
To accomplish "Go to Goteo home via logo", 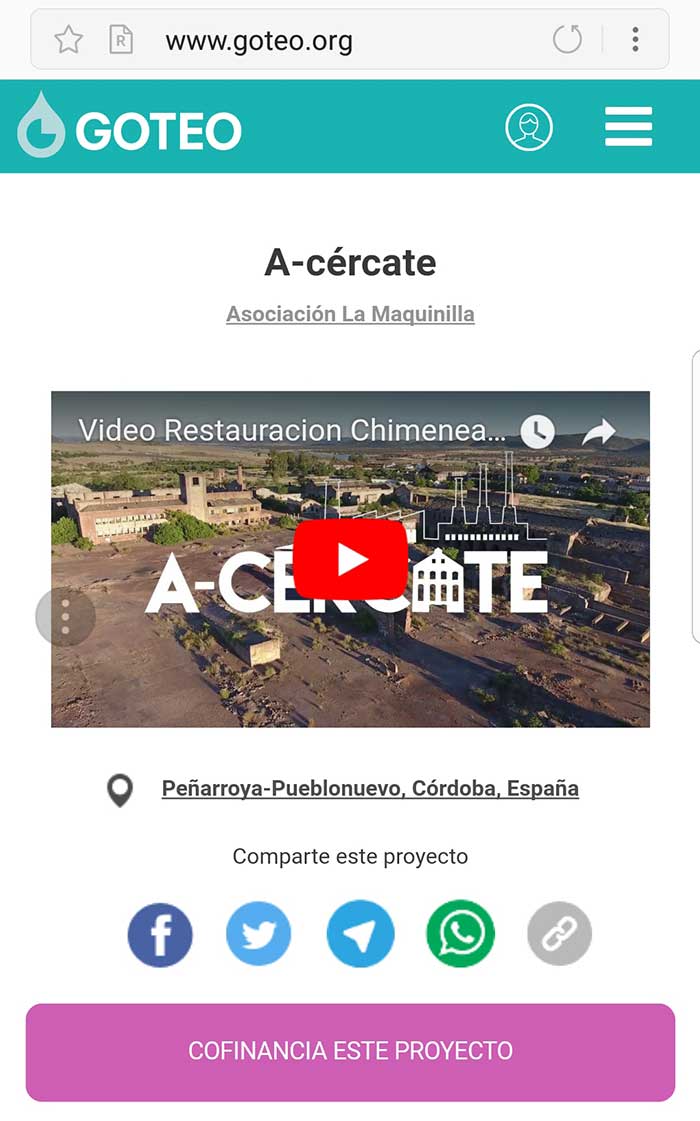I will point(130,127).
